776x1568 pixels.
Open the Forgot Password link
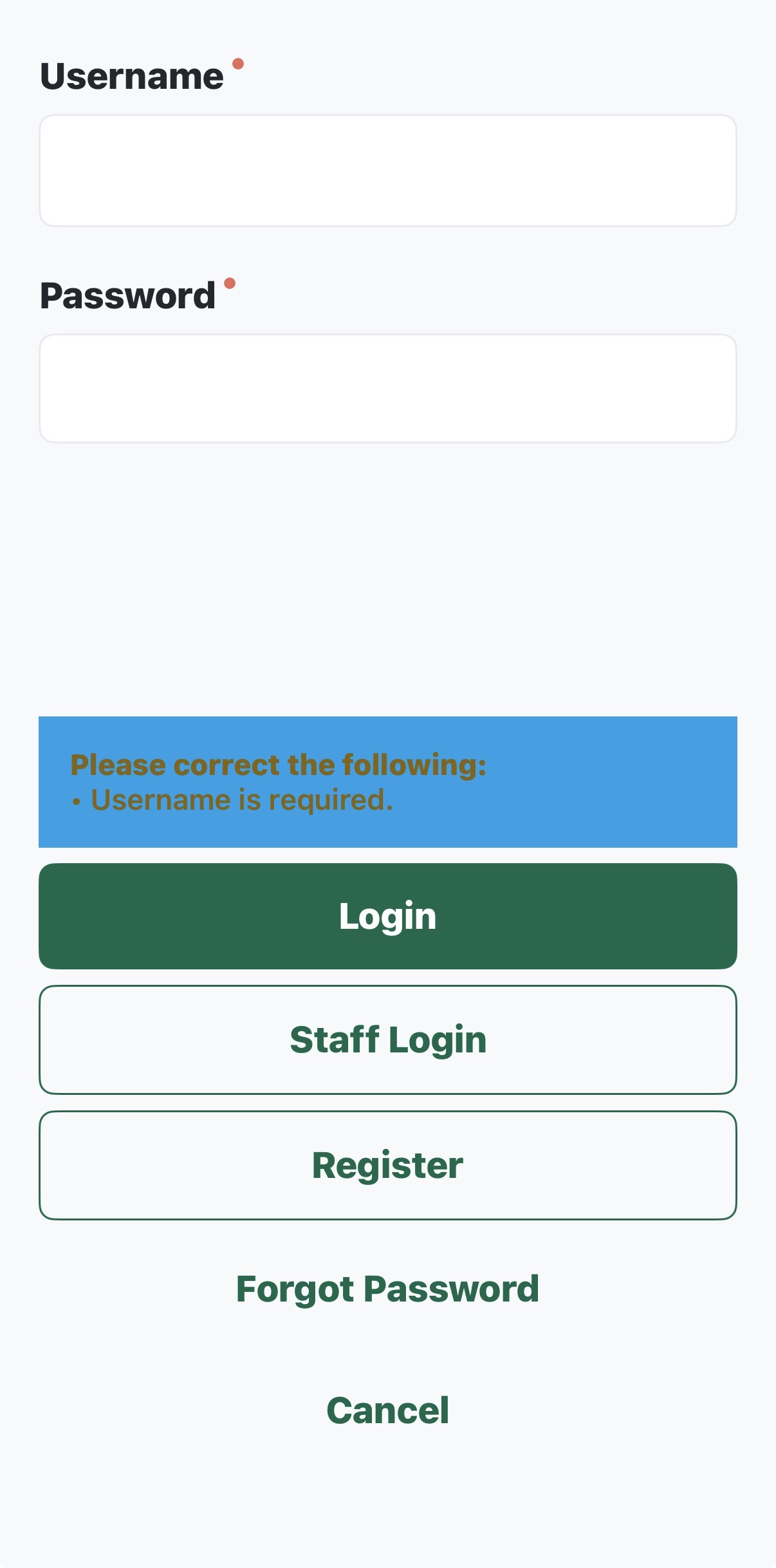tap(388, 1289)
